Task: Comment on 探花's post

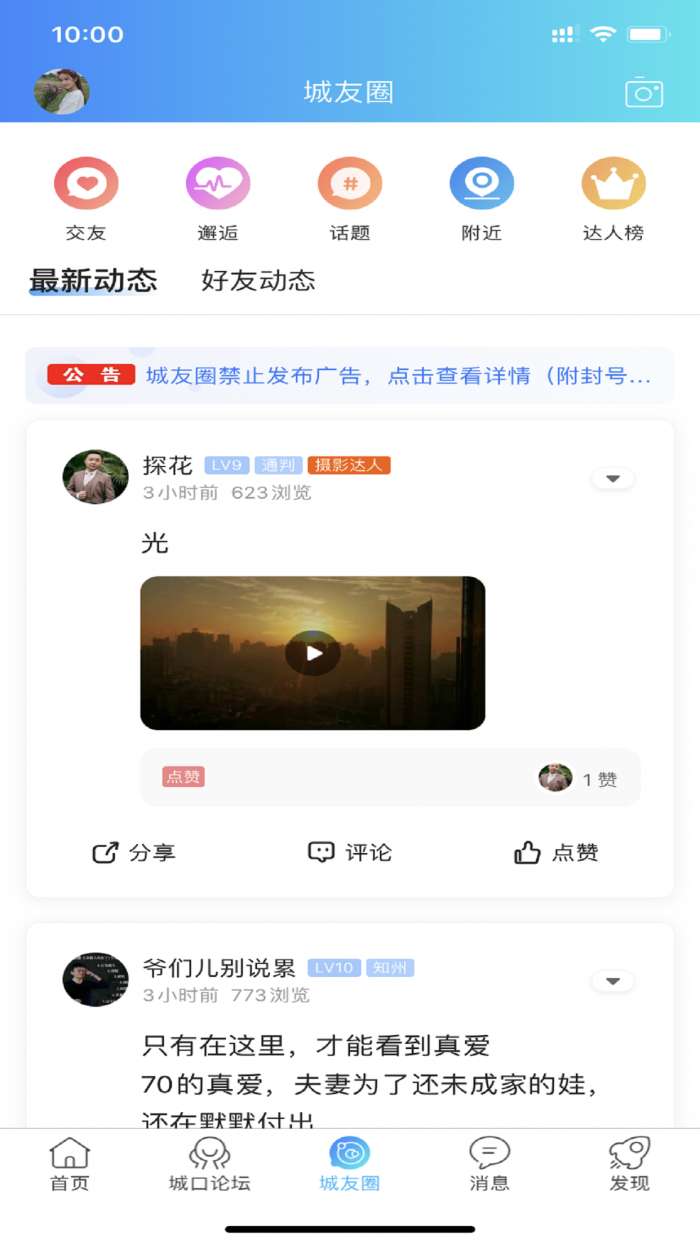Action: point(350,853)
